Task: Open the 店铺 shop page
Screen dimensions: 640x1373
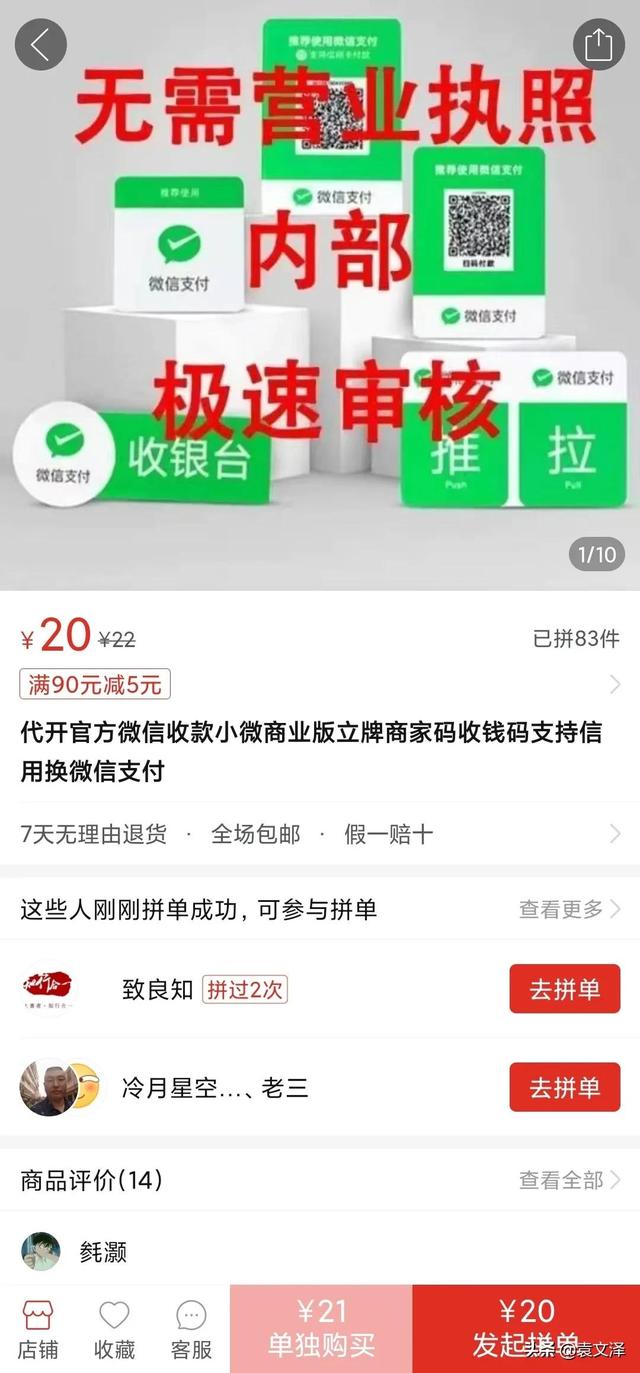Action: 38,1330
